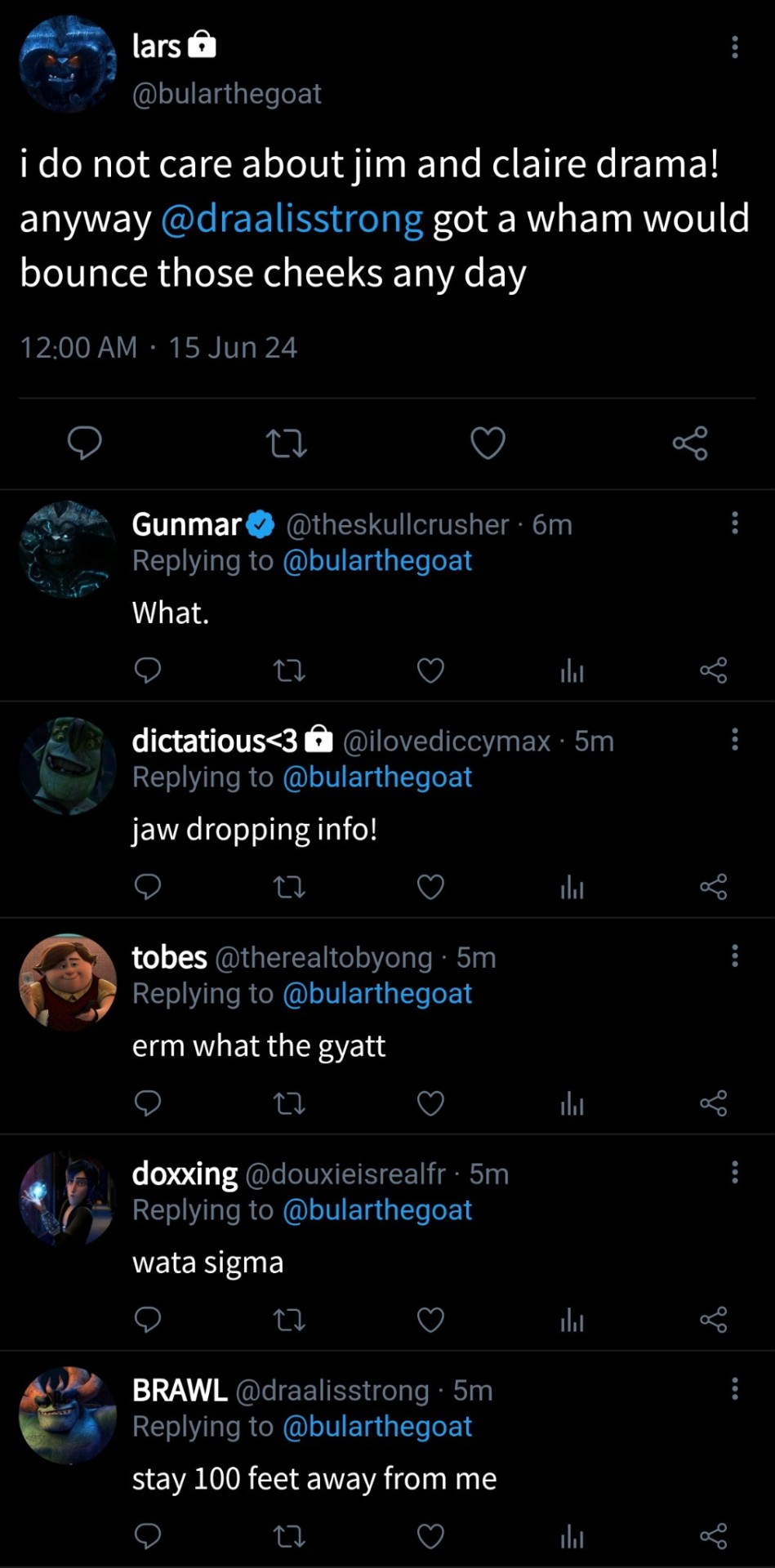Share tobes's reply
Screen dimensions: 775x1568
point(713,1104)
